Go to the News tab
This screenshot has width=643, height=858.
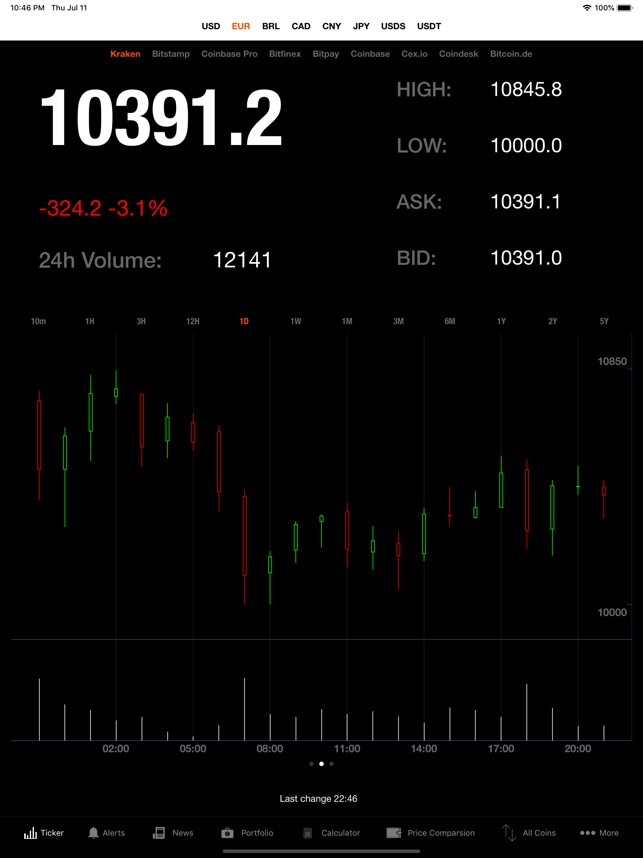172,833
